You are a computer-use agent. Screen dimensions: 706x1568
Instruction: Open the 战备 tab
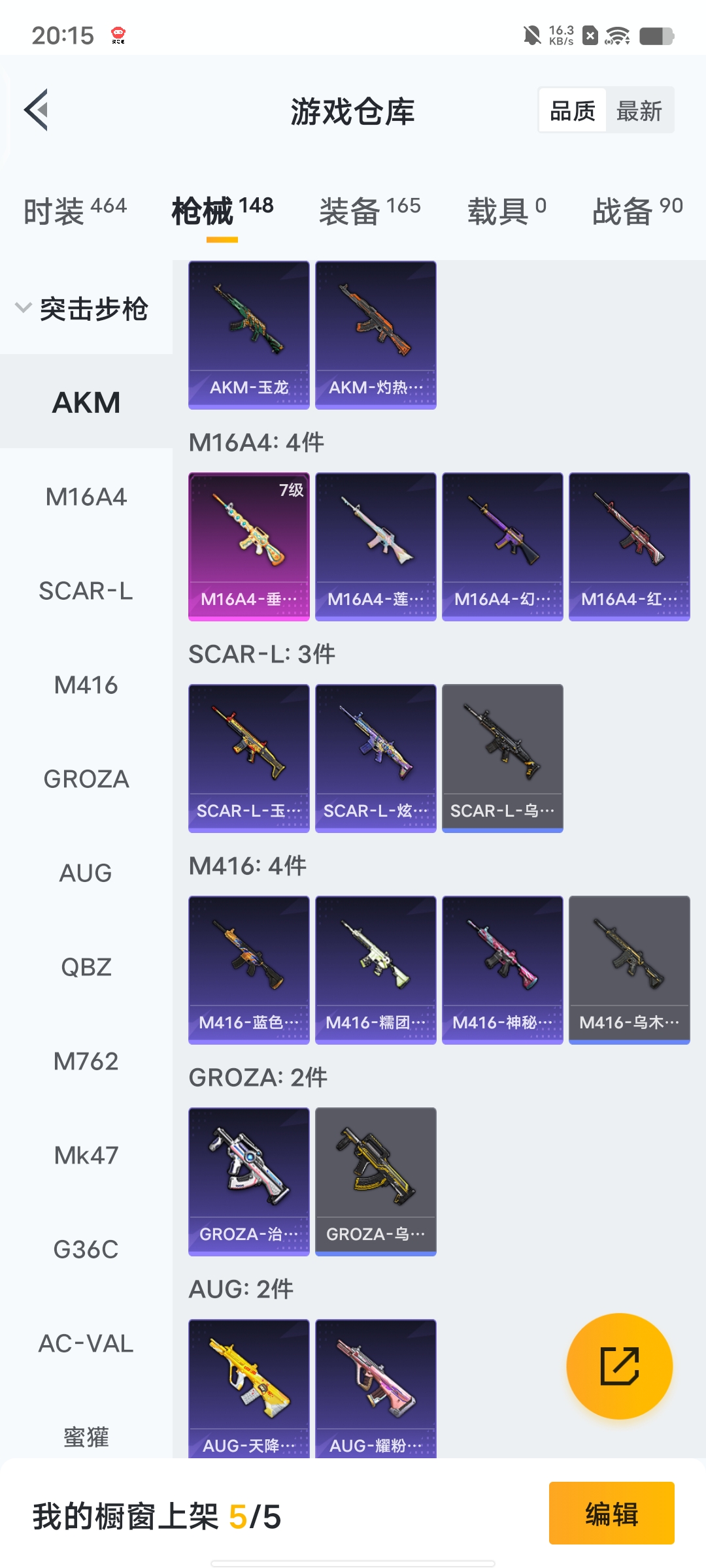pyautogui.click(x=637, y=211)
